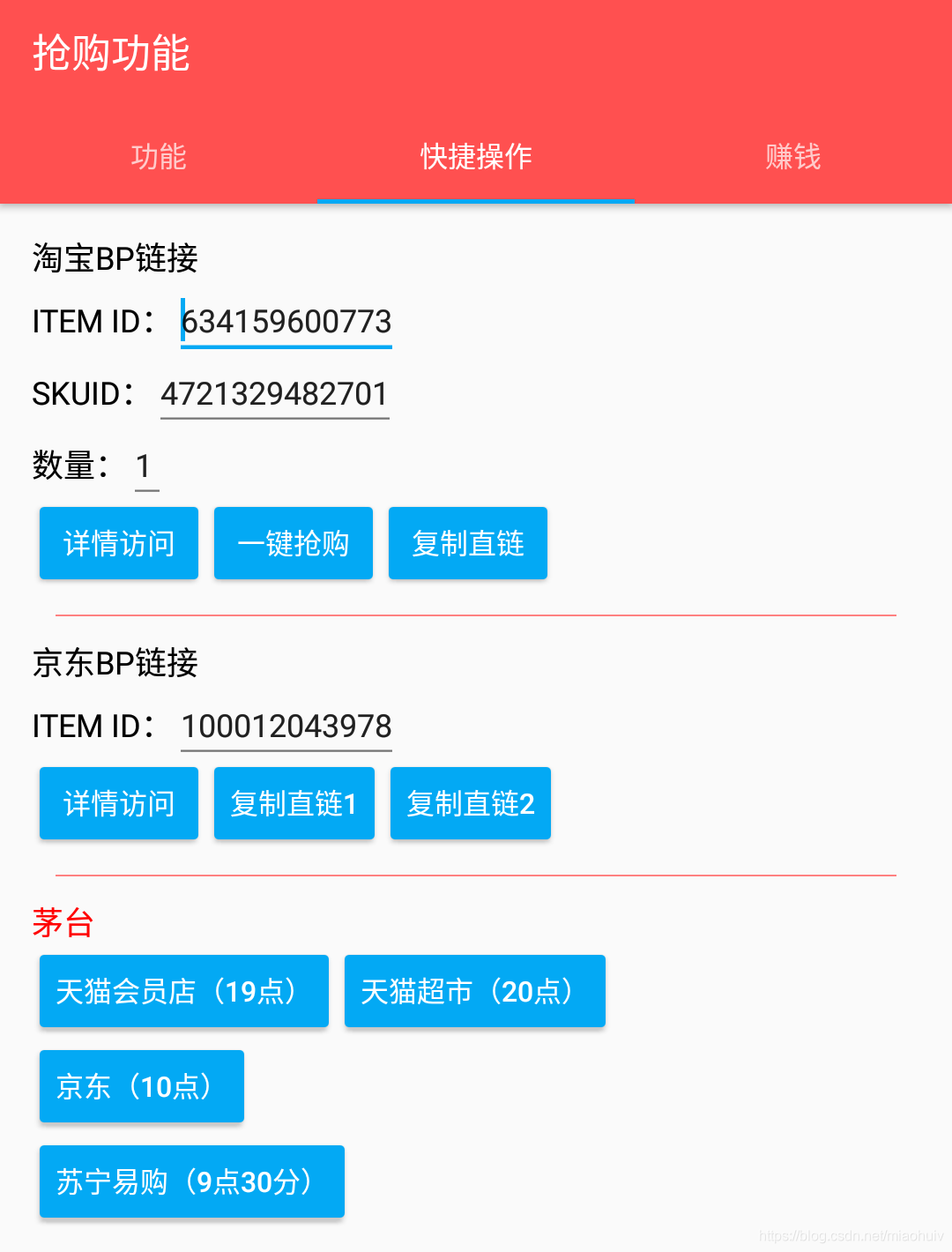Click the 天猫超市（20点）button
The width and height of the screenshot is (952, 1252).
tap(474, 991)
